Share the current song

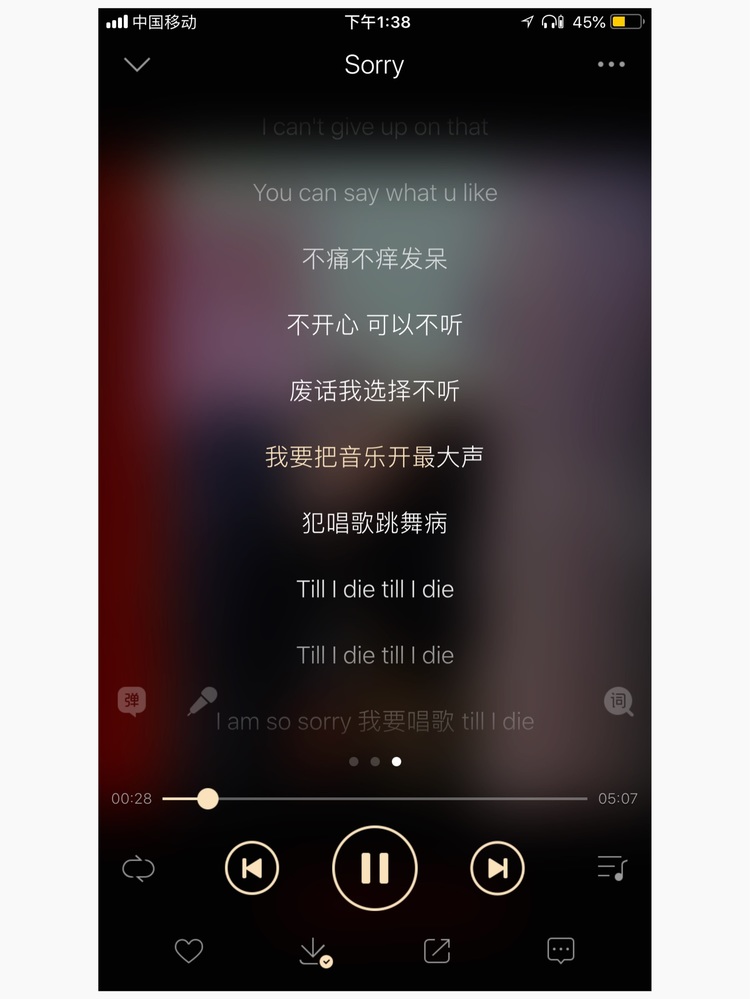click(x=437, y=950)
